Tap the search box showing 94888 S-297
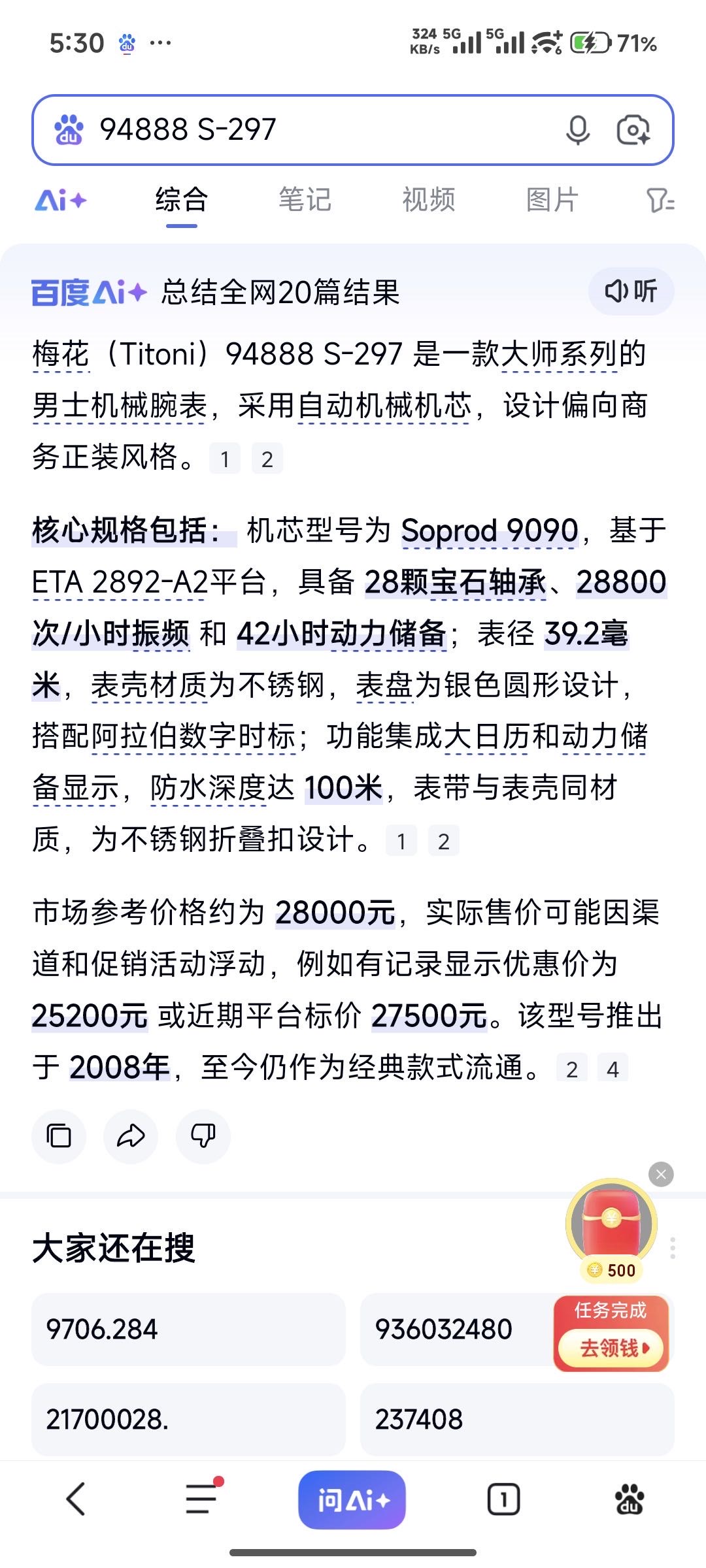This screenshot has height=1568, width=706. coord(314,129)
